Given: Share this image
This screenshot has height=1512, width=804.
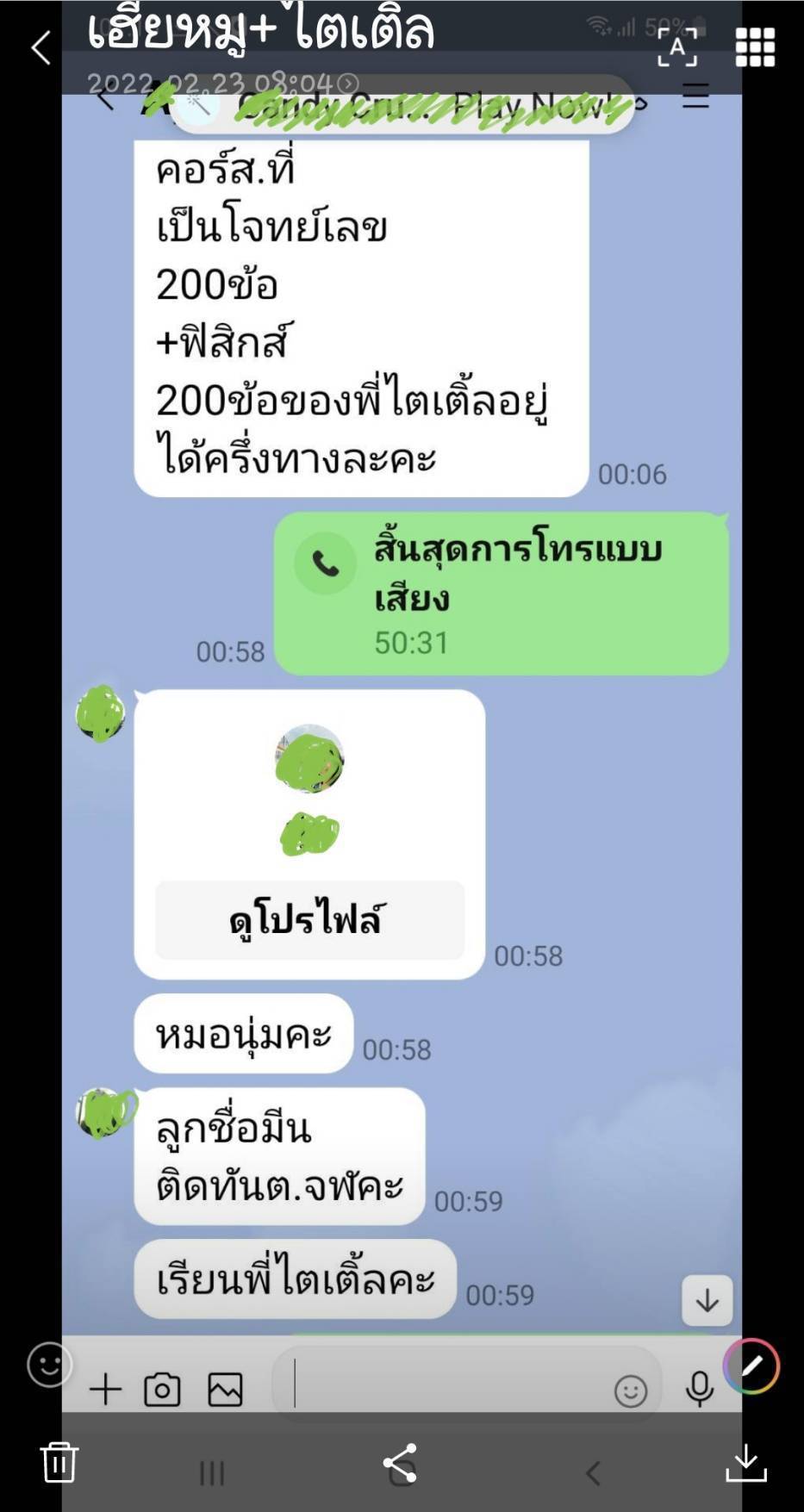Looking at the screenshot, I should [x=400, y=1463].
